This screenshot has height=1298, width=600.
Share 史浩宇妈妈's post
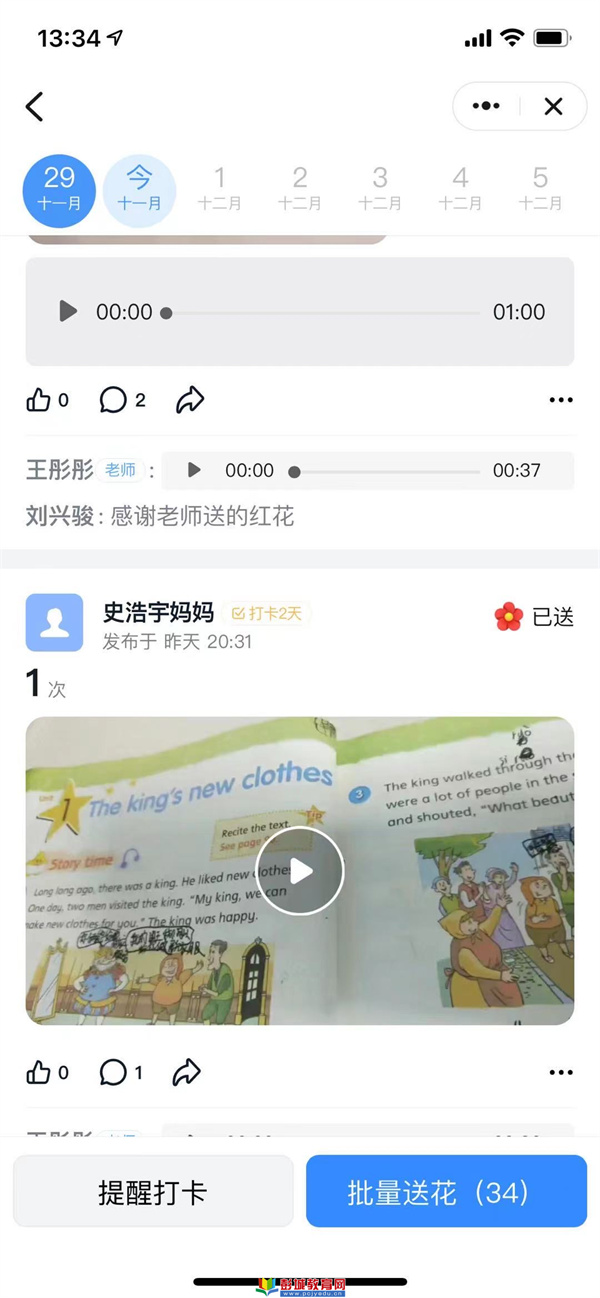click(187, 1073)
